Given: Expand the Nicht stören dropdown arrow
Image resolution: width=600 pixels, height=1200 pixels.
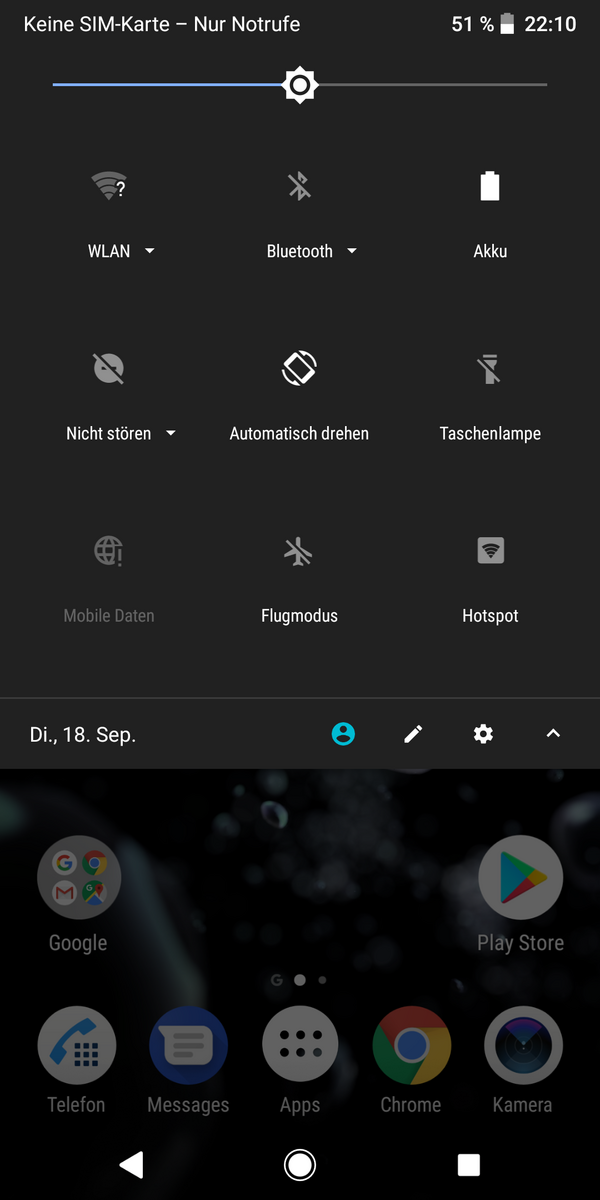Looking at the screenshot, I should tap(171, 433).
